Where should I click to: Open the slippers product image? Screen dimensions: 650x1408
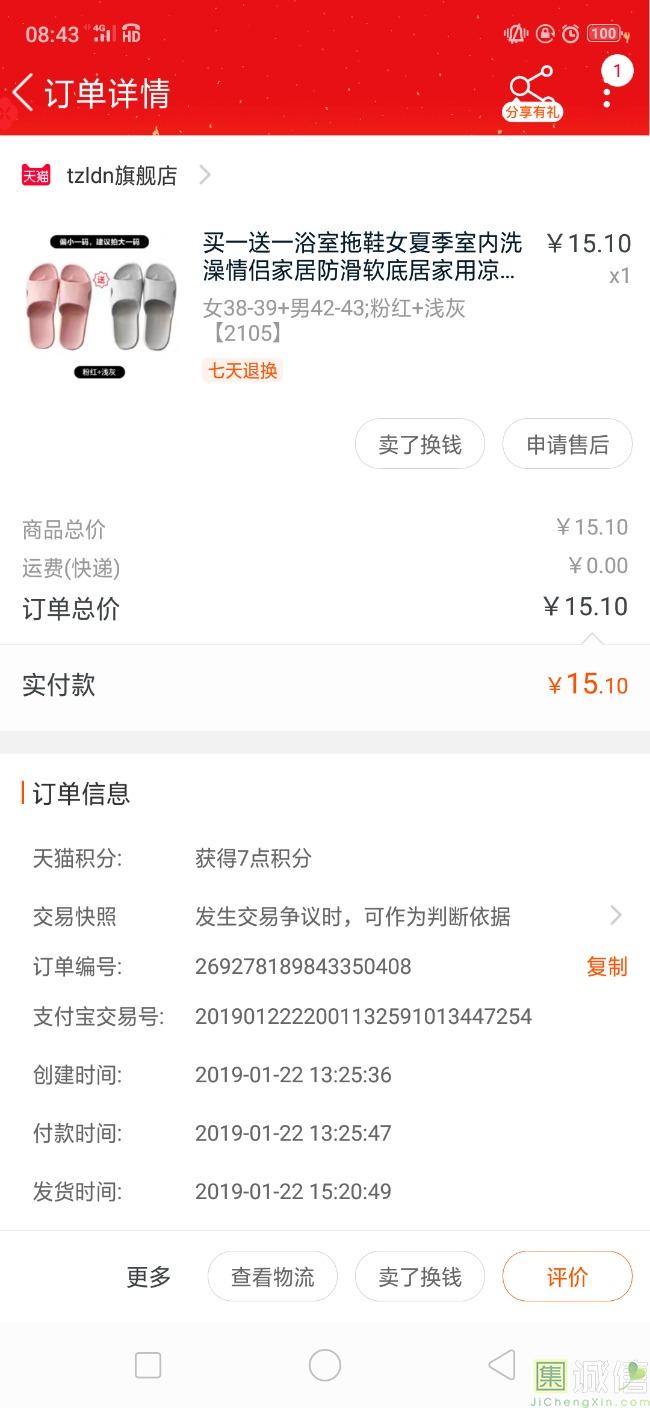click(100, 307)
